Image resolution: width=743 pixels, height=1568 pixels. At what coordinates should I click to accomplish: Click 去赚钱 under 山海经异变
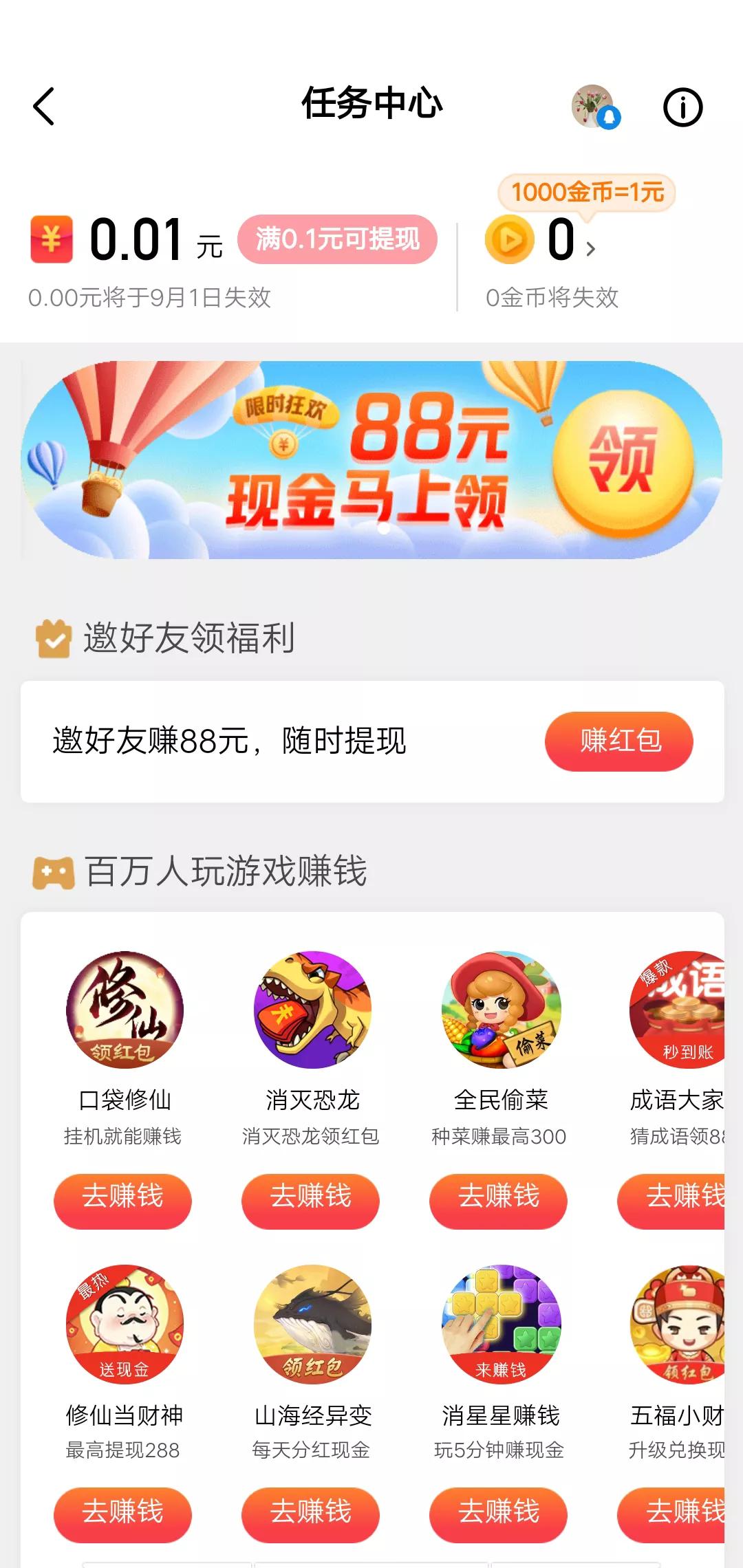pyautogui.click(x=310, y=1514)
